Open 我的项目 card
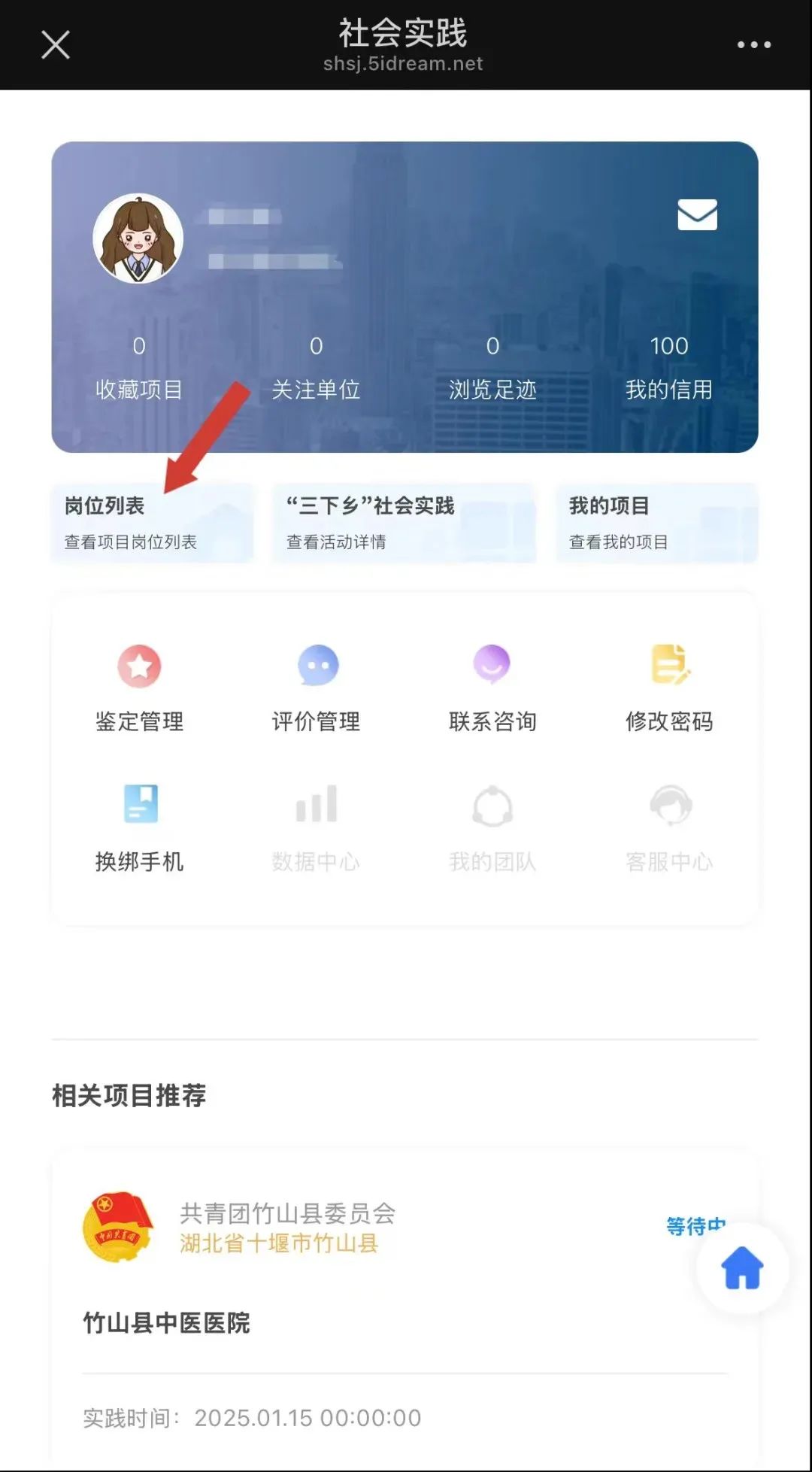Image resolution: width=812 pixels, height=1472 pixels. click(656, 523)
